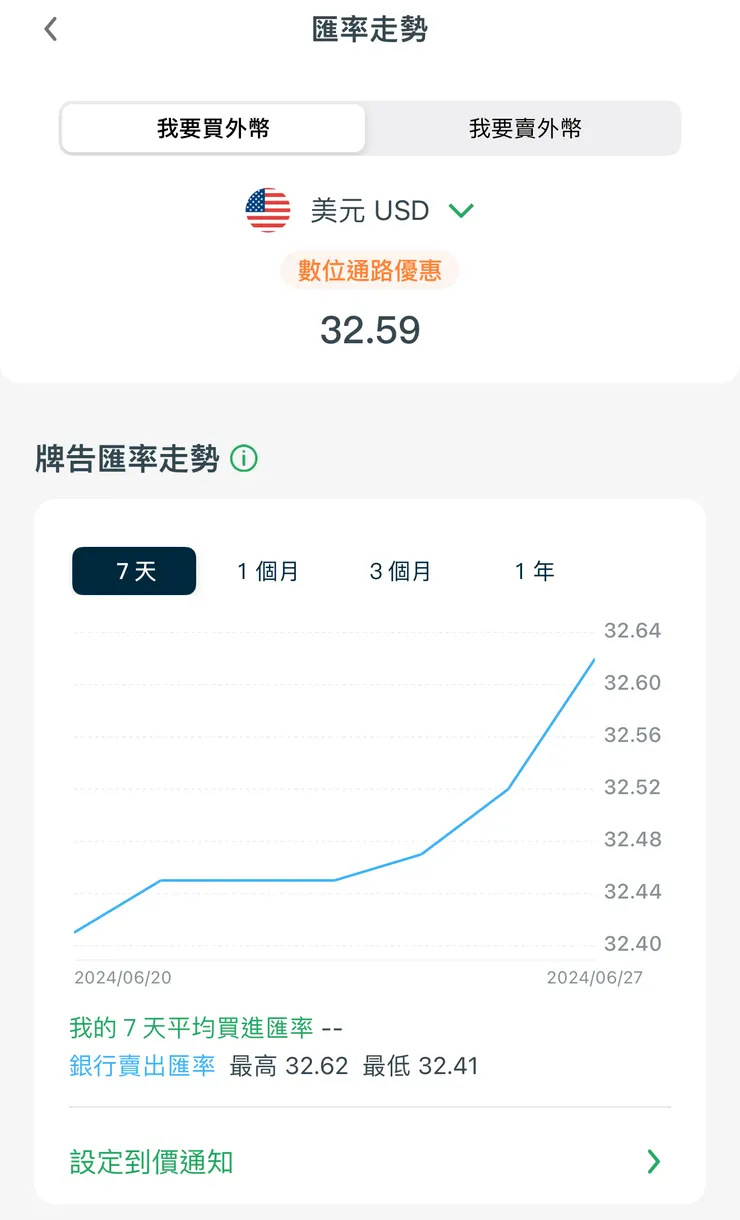
Task: Select the American flag next to USD
Action: click(268, 210)
